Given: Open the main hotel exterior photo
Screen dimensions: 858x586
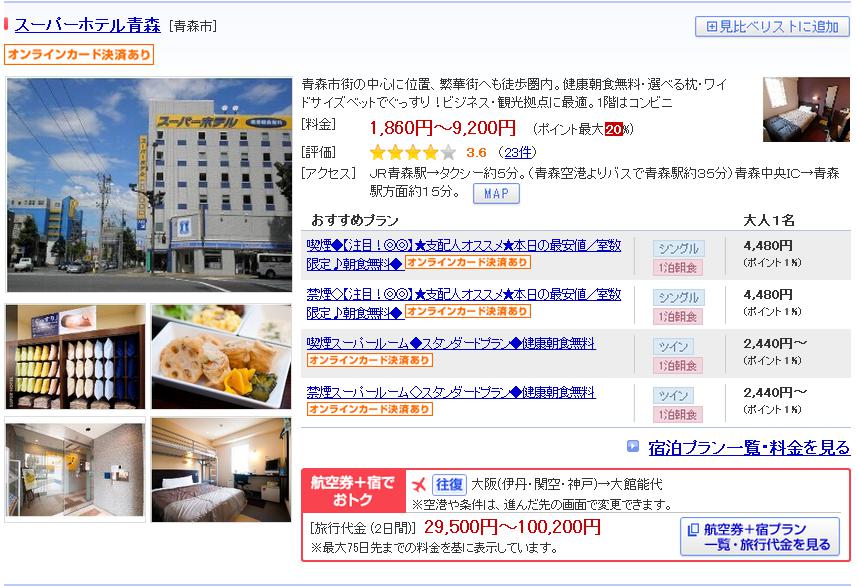Looking at the screenshot, I should tap(148, 185).
